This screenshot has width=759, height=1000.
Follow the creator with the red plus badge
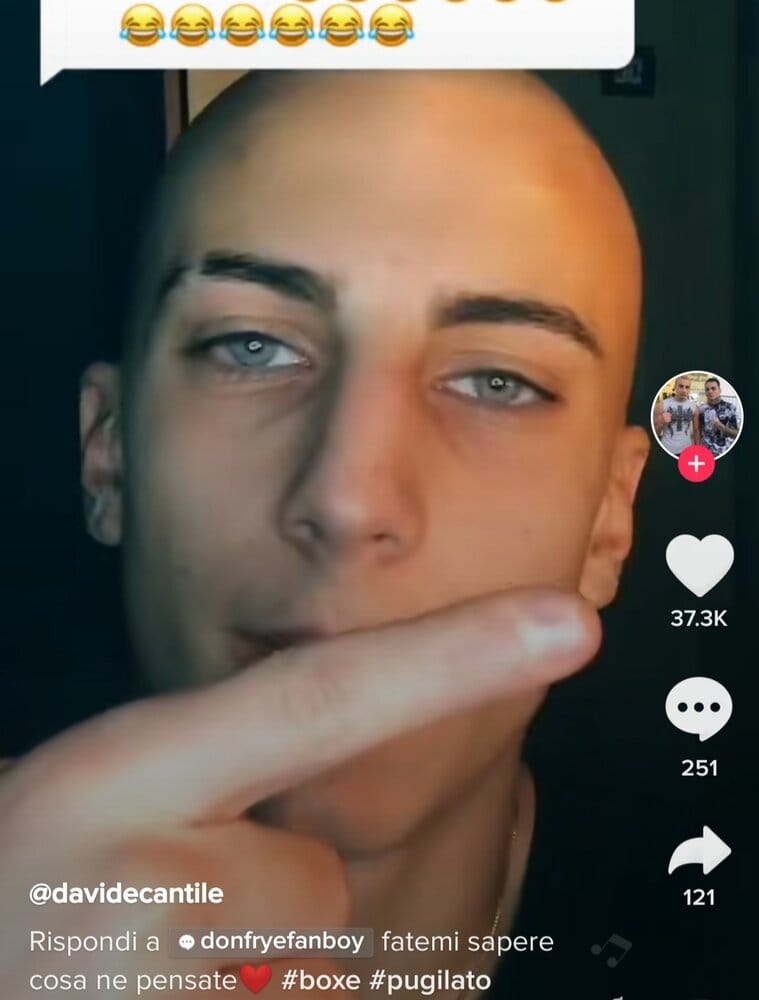pos(696,464)
